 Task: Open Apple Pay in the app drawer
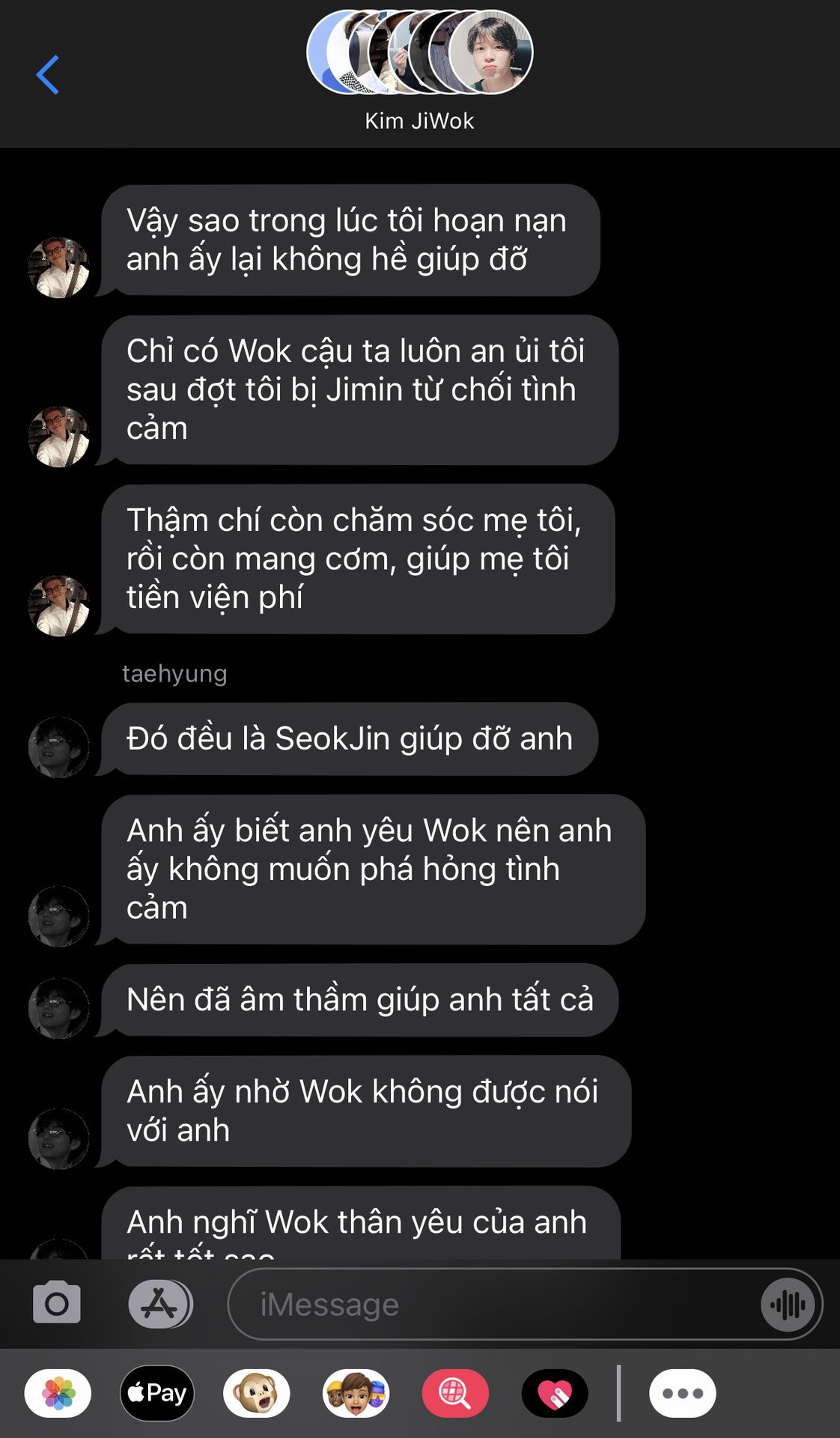(x=157, y=1393)
